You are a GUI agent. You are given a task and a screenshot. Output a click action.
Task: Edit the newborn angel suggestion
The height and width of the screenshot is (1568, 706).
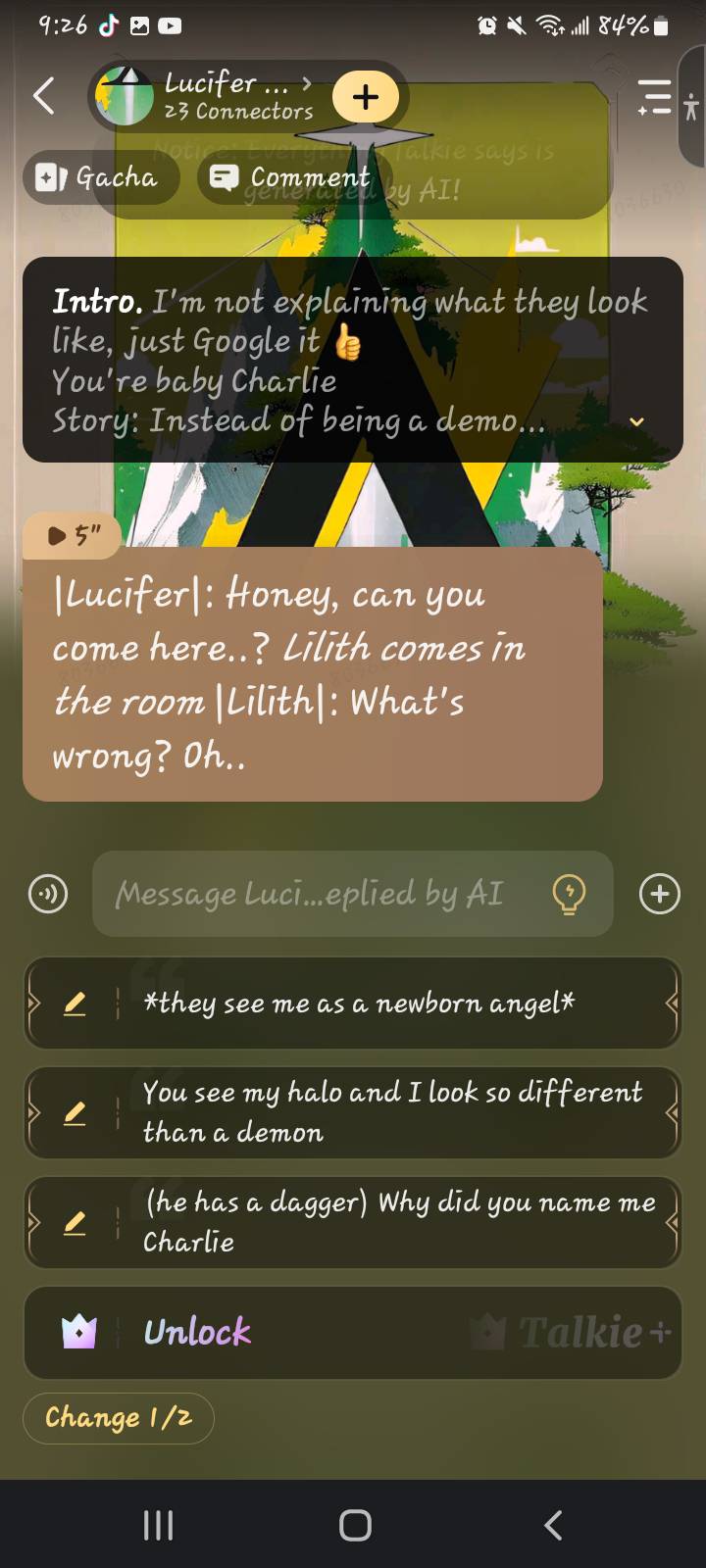pos(75,1004)
